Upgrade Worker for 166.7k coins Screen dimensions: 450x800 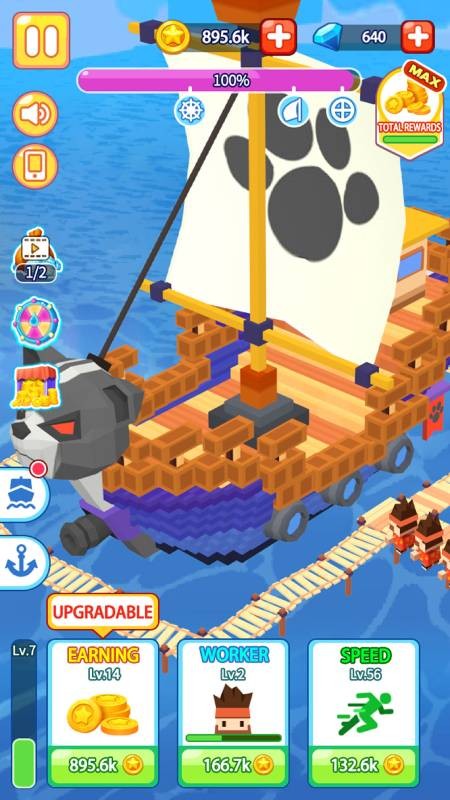[234, 765]
